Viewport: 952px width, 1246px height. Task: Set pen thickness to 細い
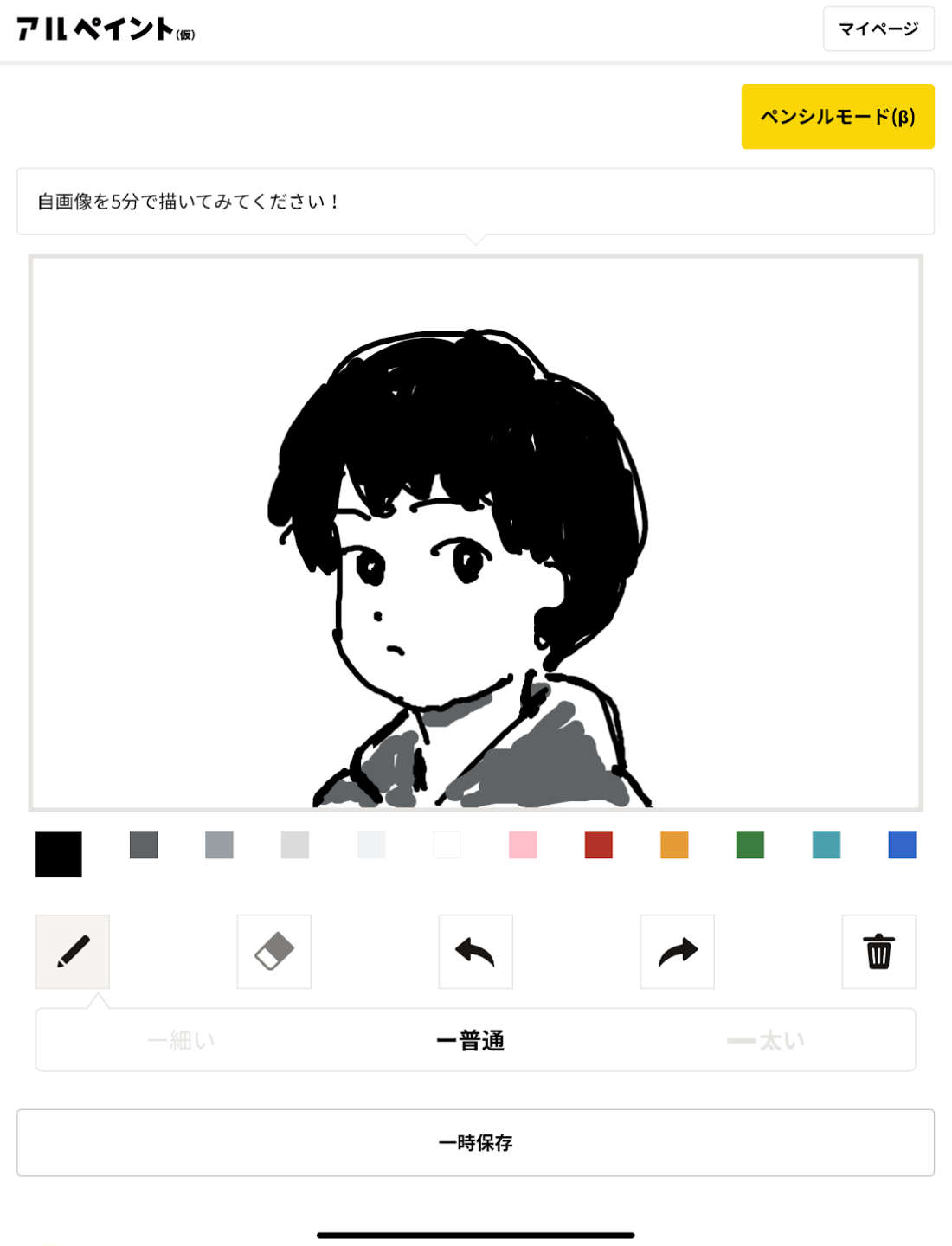(x=182, y=1040)
